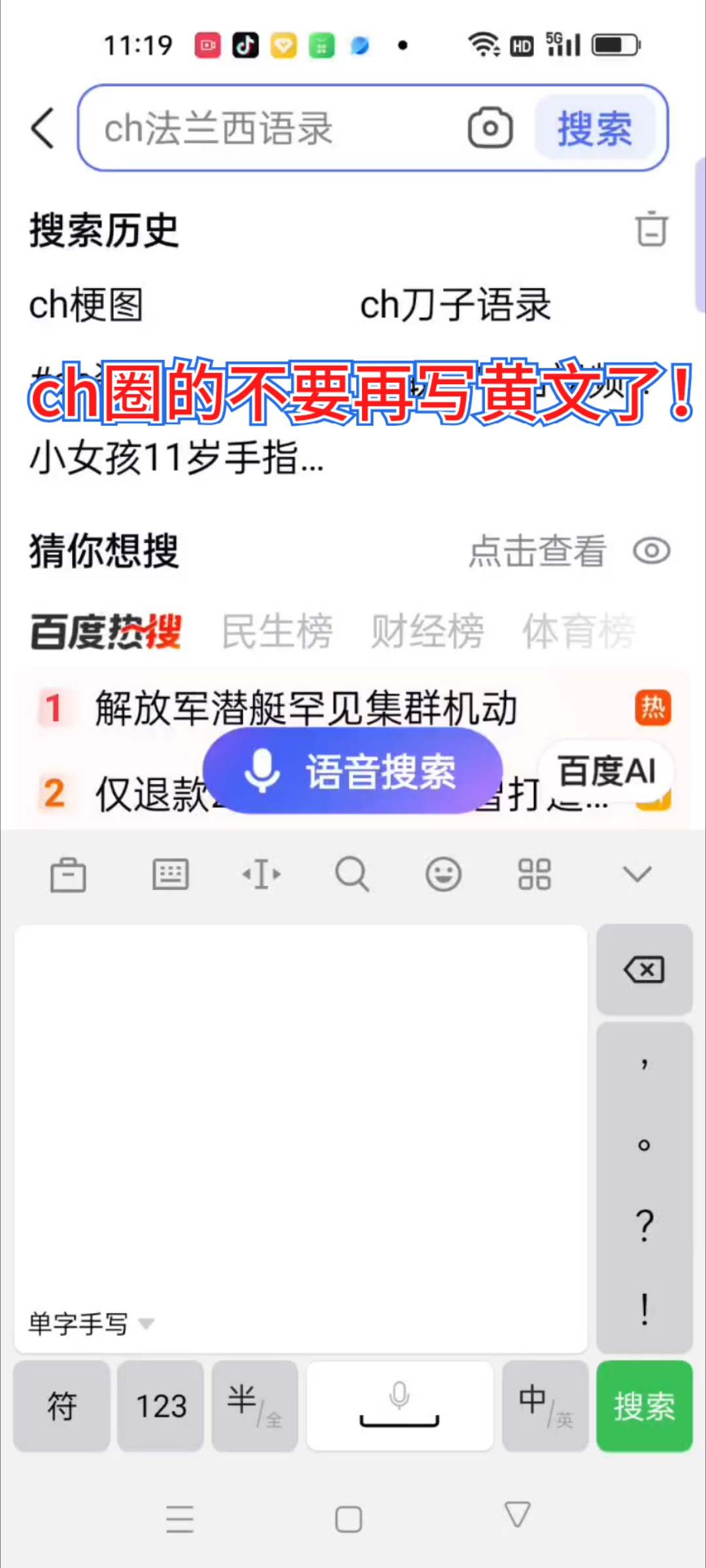Select the text cursor editing tool

[x=261, y=874]
